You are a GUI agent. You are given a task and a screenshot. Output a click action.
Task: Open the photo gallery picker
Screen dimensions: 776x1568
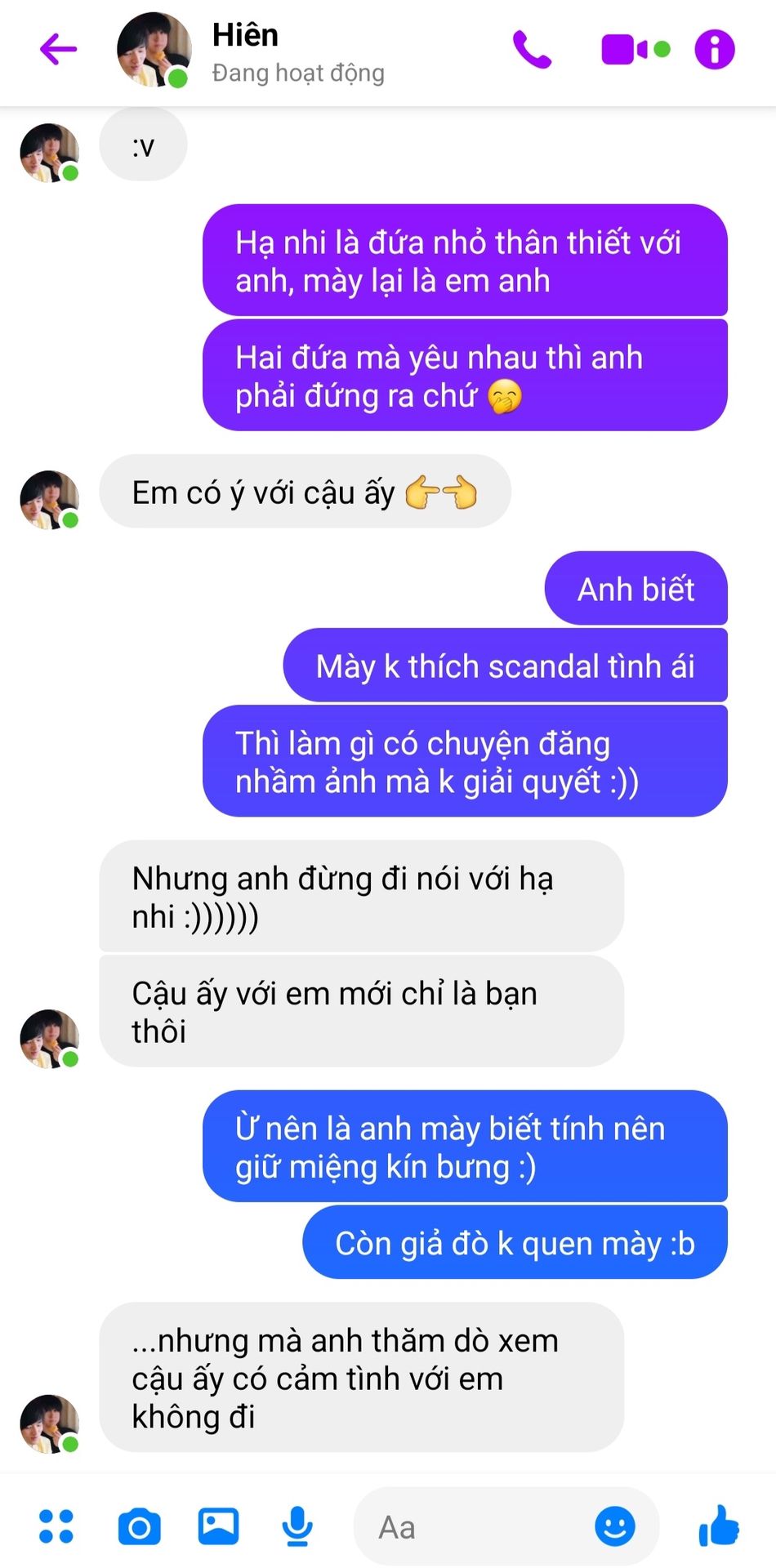point(218,1526)
